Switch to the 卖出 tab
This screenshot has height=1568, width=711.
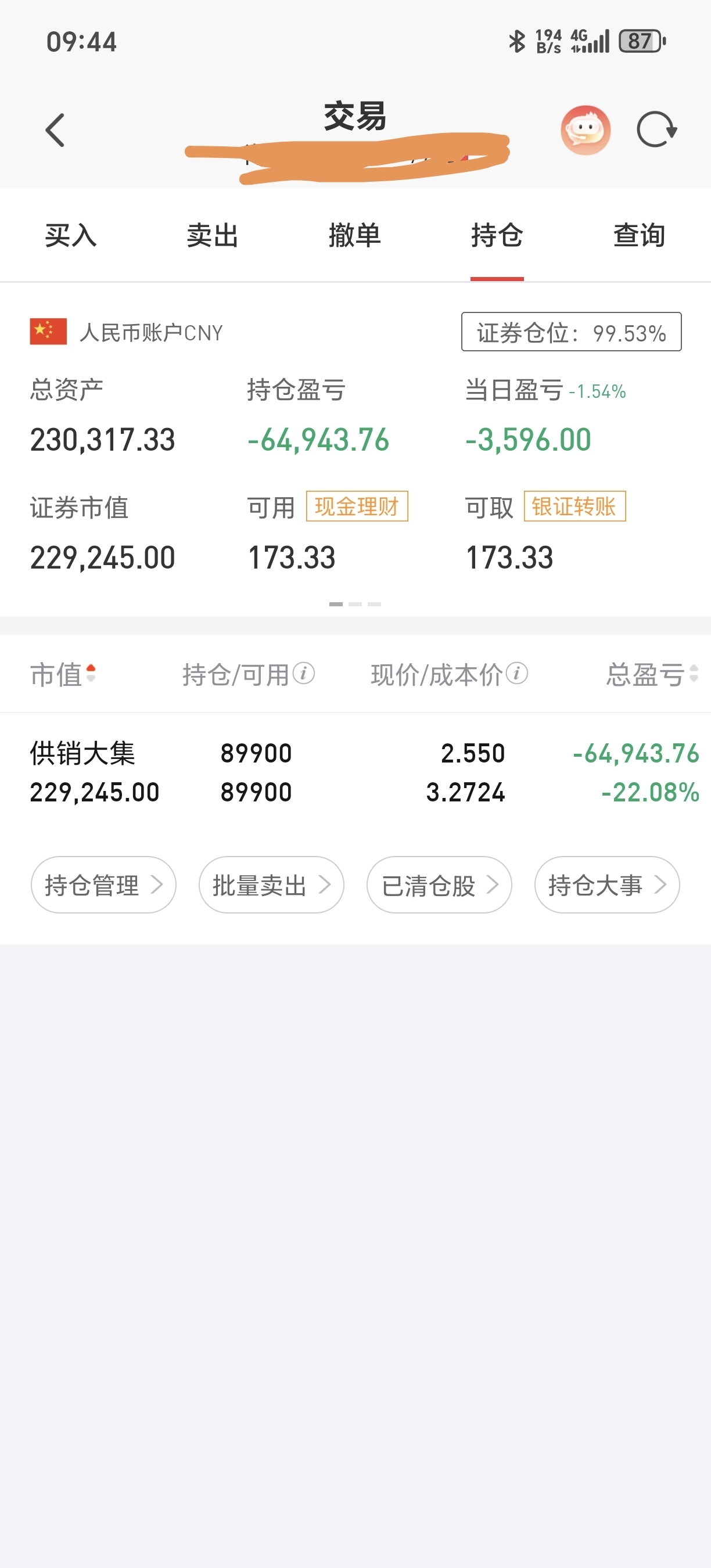tap(213, 235)
